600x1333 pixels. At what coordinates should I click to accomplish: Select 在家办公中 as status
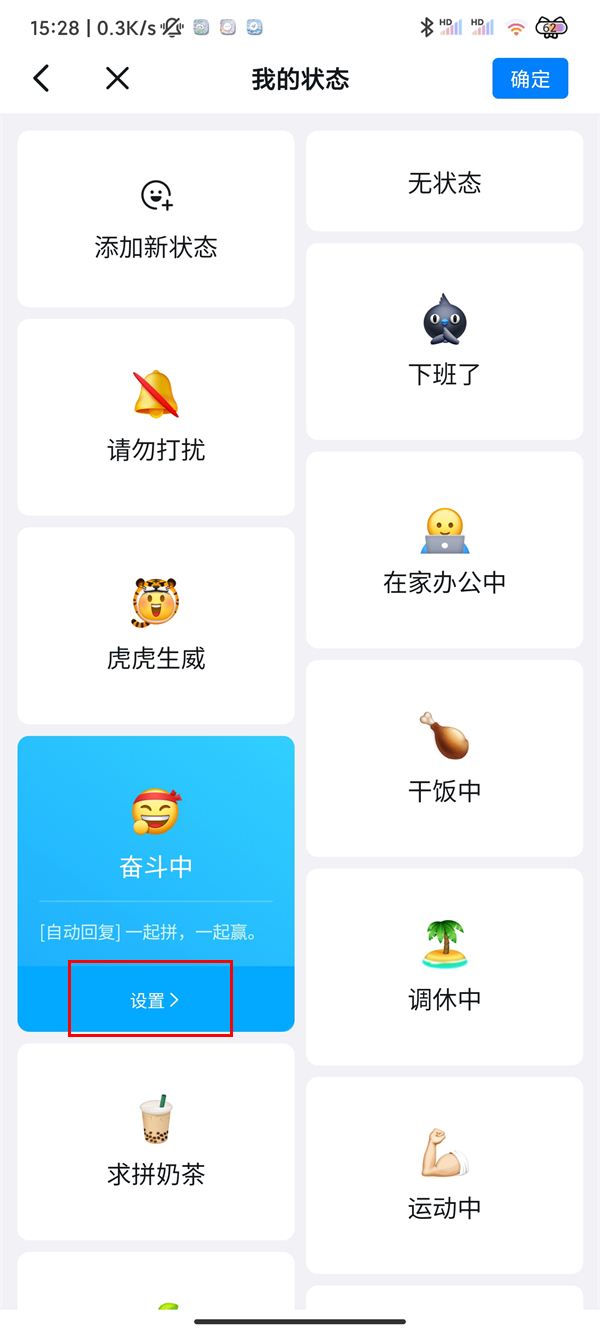444,550
